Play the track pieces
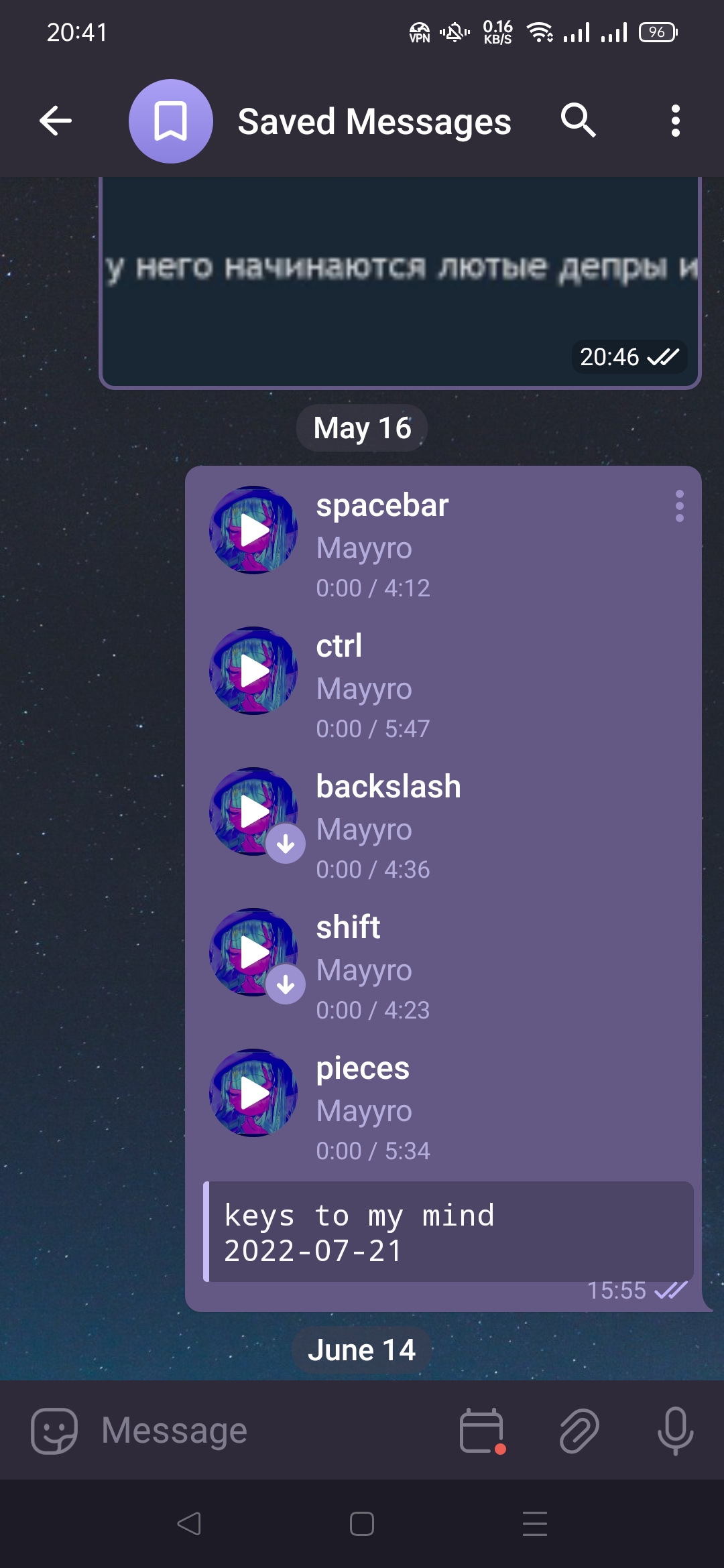Viewport: 724px width, 1568px height. 253,1093
